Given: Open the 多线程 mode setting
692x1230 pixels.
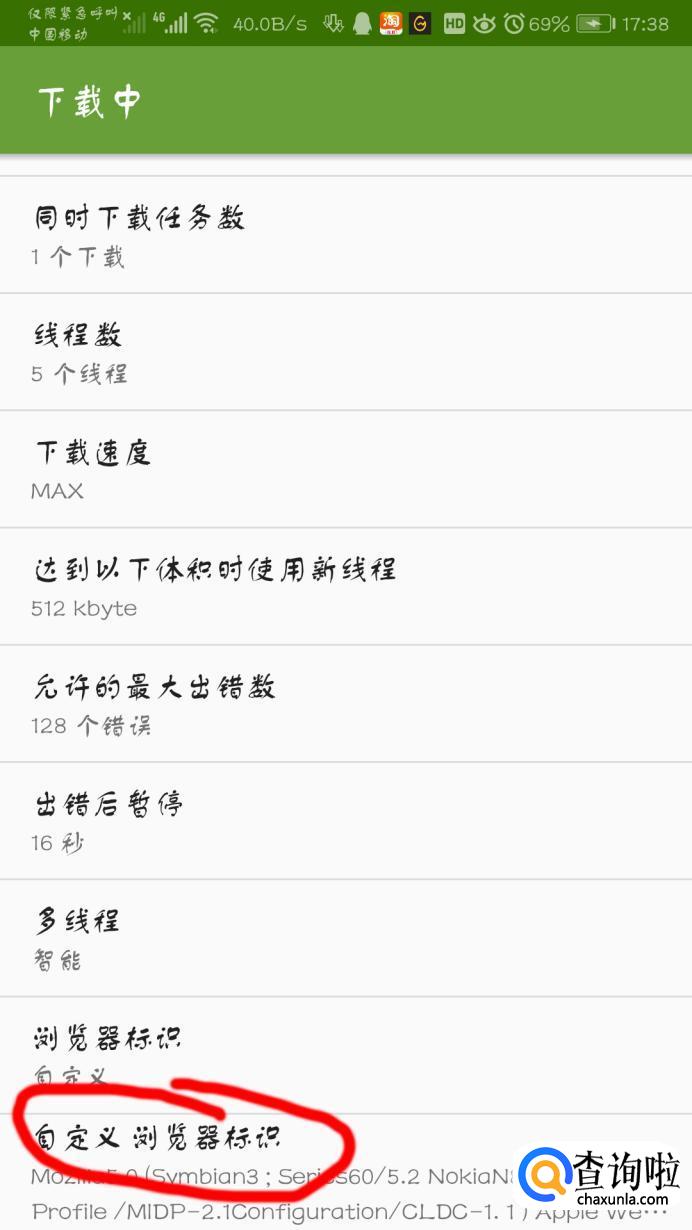Looking at the screenshot, I should [345, 938].
